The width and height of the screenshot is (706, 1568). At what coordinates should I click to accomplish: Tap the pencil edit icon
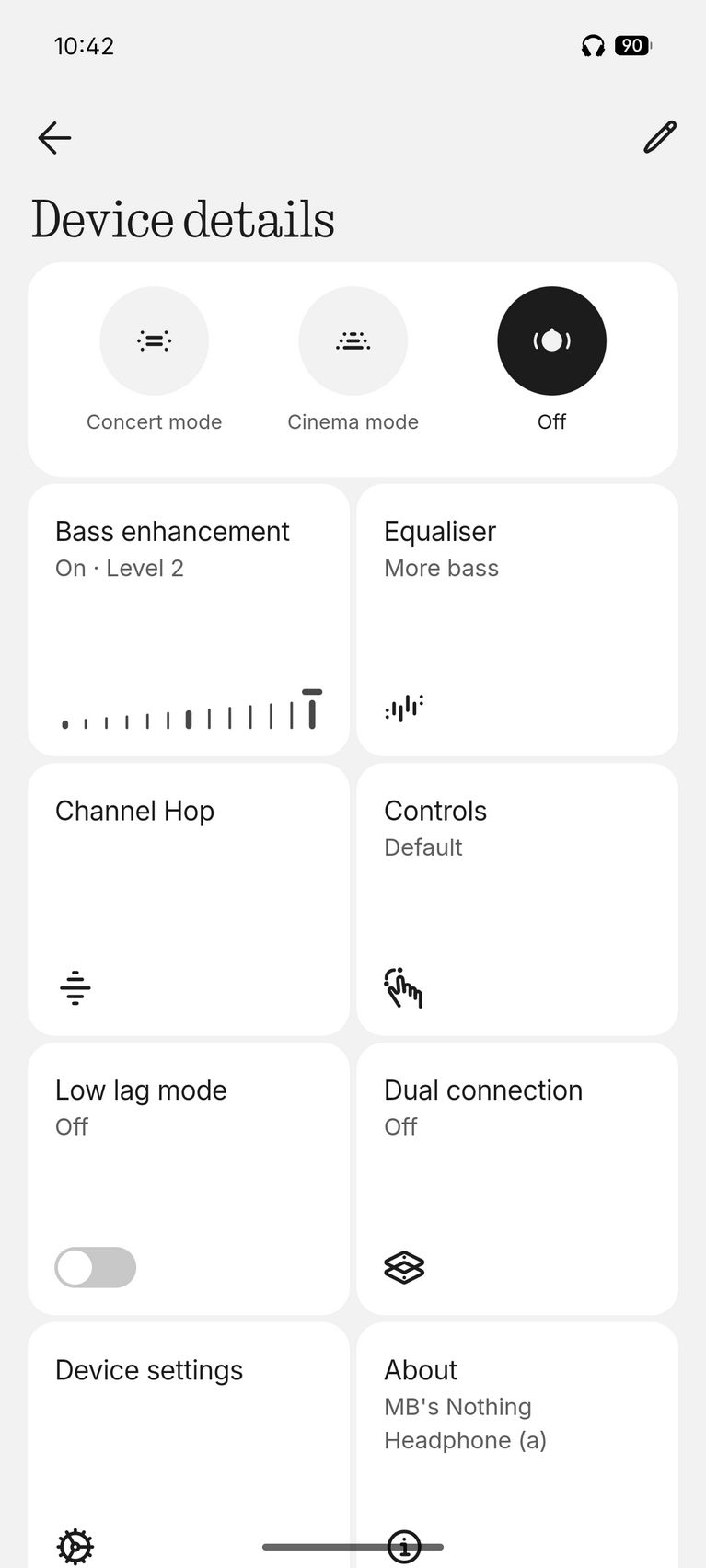659,137
